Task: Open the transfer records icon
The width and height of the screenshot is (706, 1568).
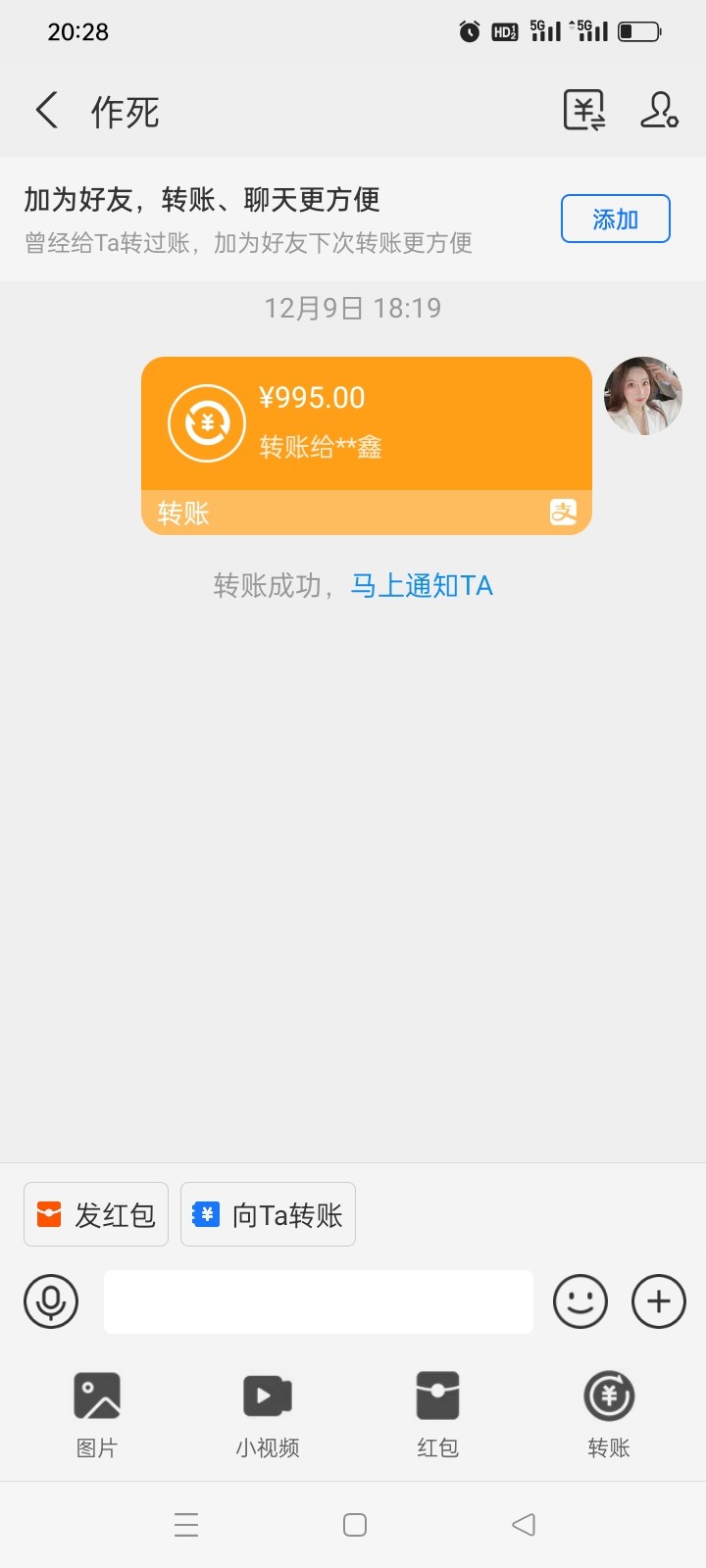Action: 584,110
